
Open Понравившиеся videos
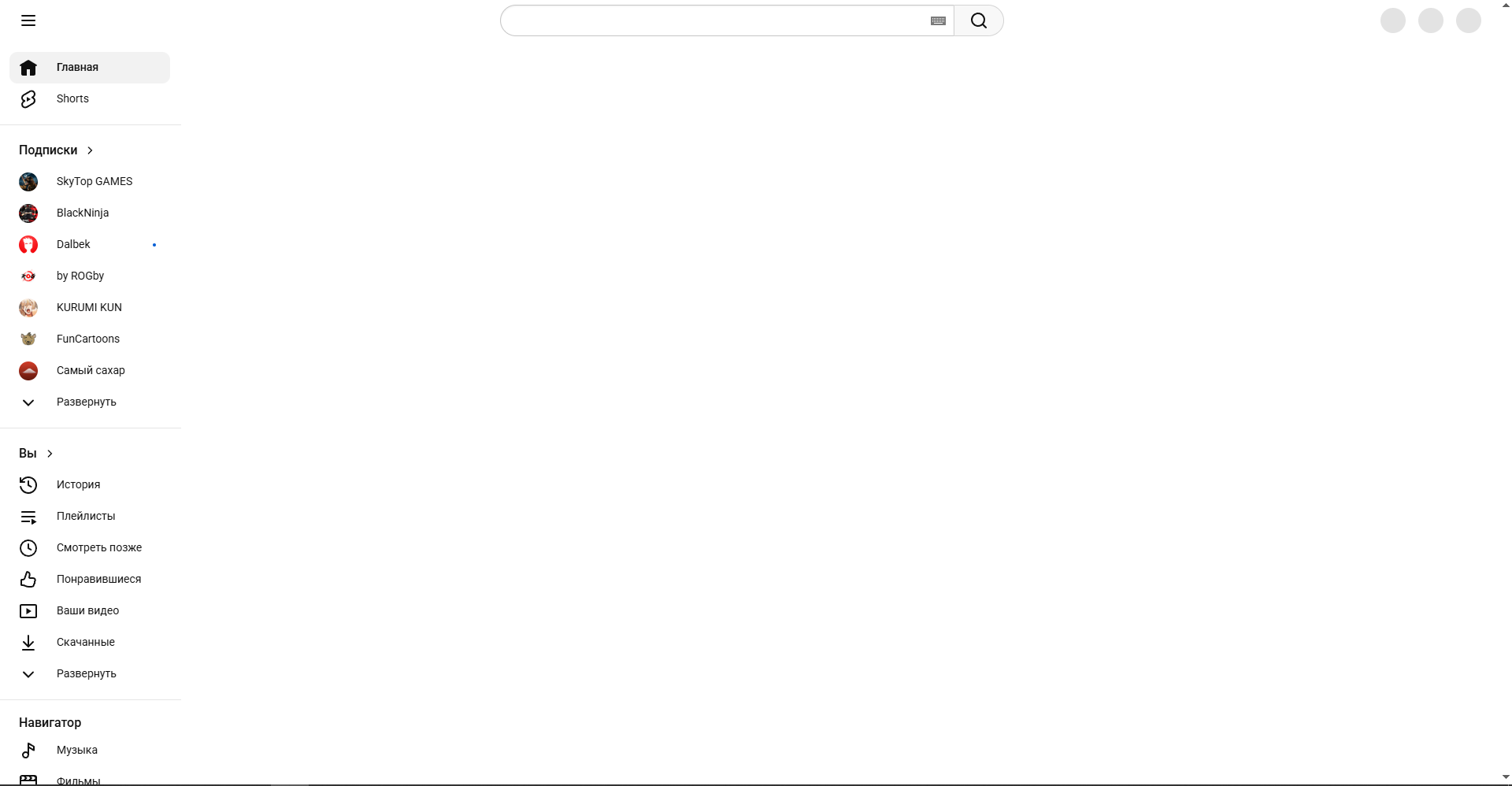98,580
